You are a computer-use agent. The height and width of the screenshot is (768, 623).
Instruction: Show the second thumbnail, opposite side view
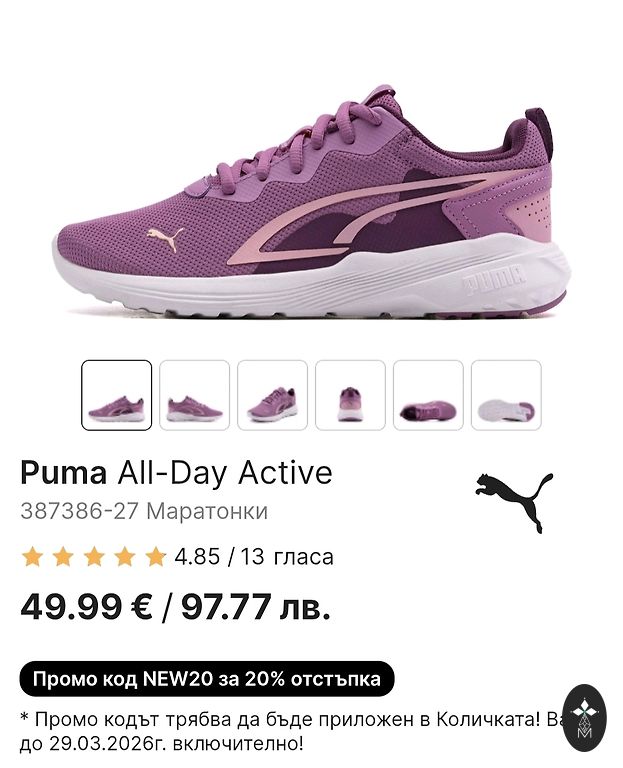pos(194,395)
